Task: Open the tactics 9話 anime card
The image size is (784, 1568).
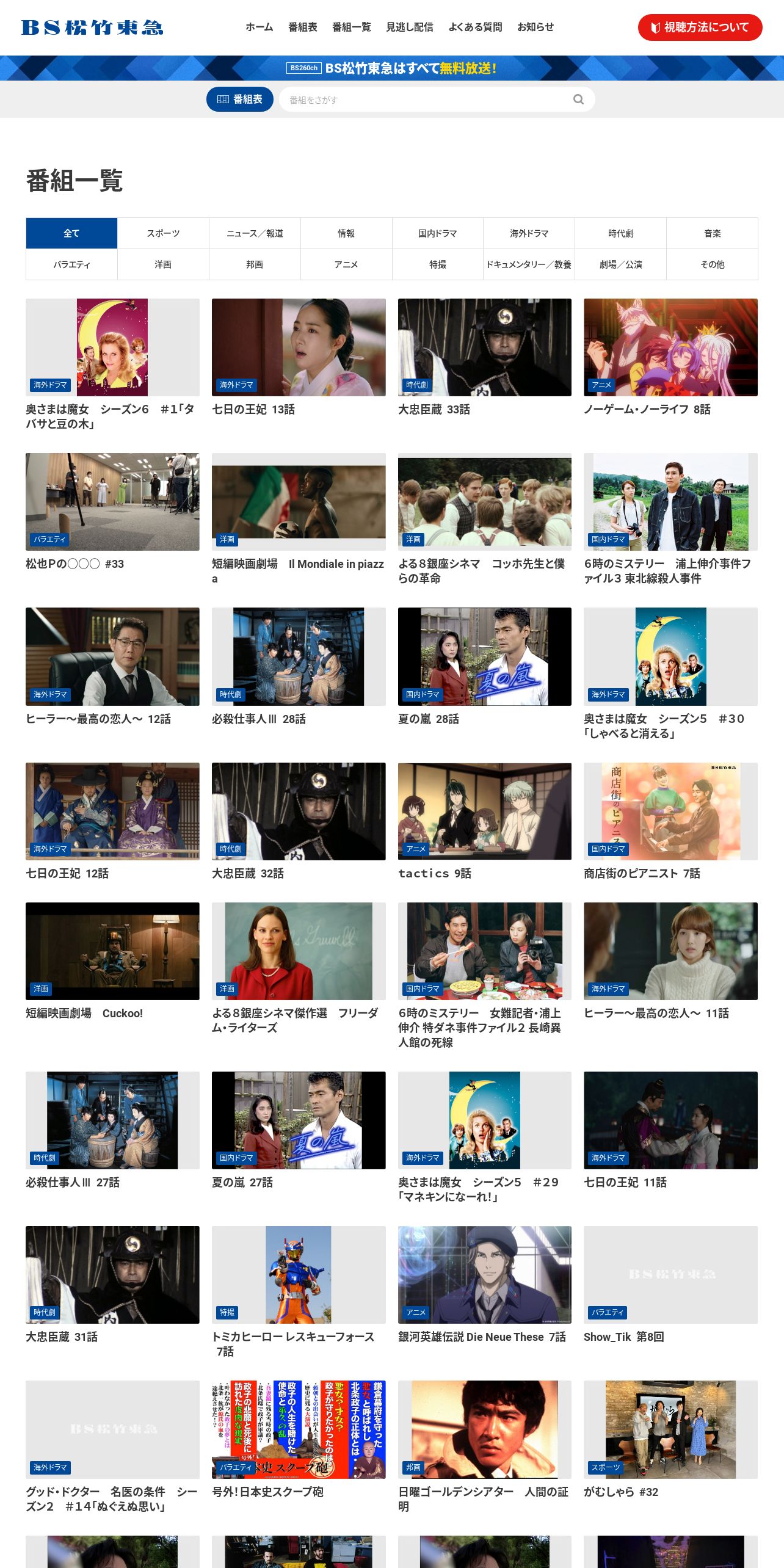Action: (x=485, y=821)
